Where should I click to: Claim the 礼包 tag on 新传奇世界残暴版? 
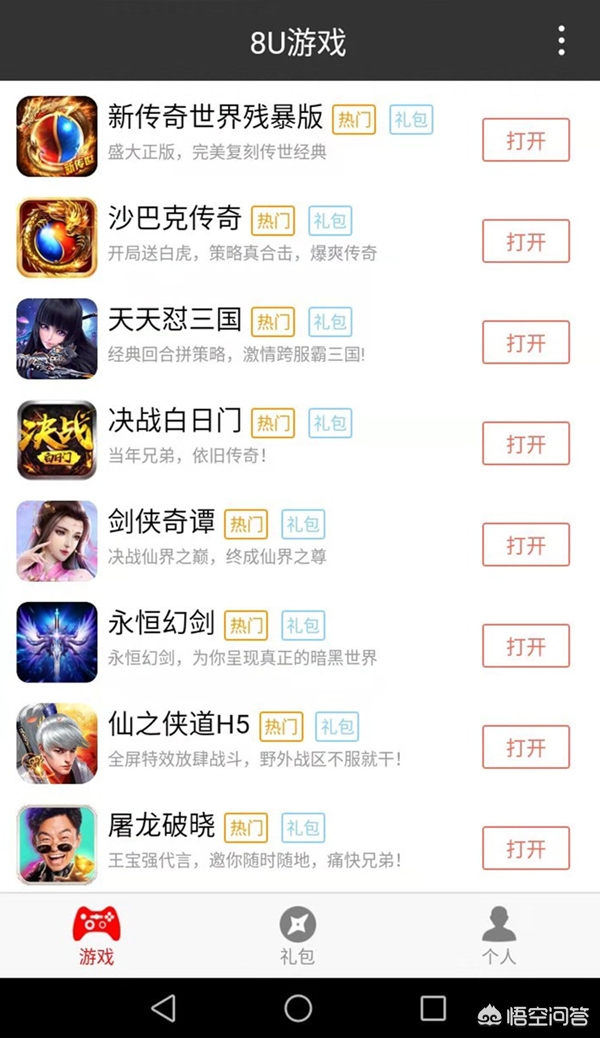coord(411,120)
